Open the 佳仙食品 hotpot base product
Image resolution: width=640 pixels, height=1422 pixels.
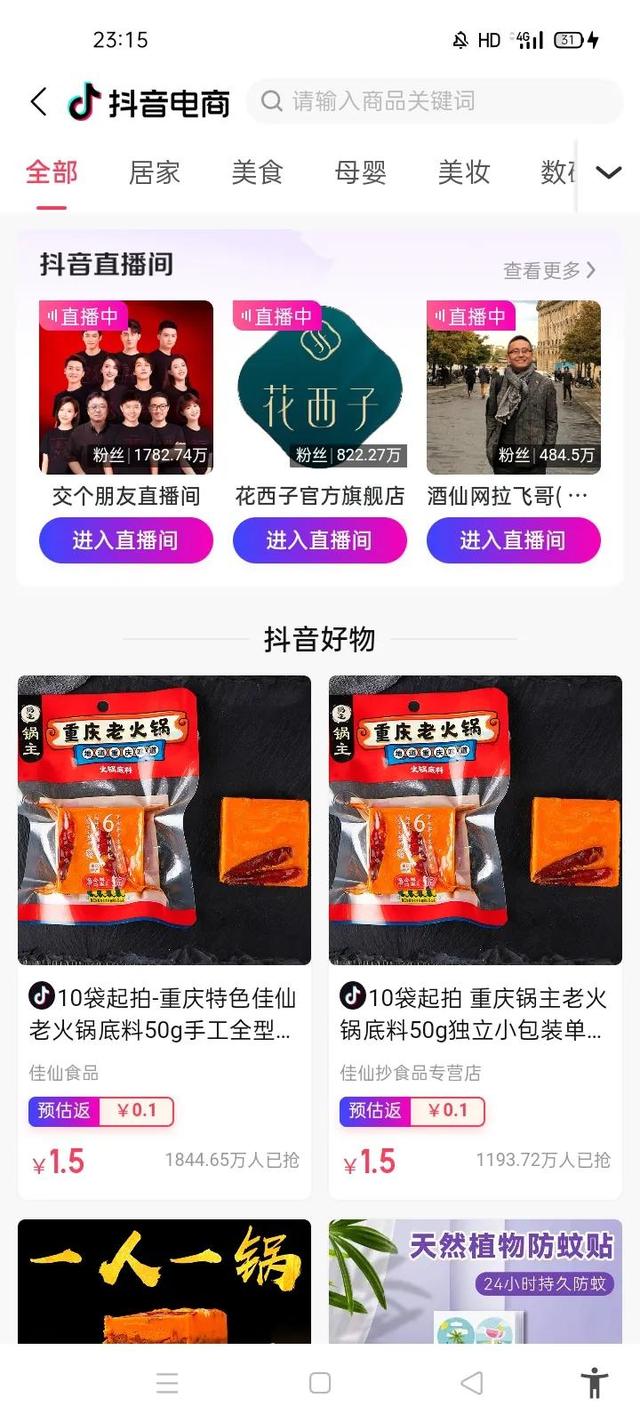pyautogui.click(x=164, y=936)
